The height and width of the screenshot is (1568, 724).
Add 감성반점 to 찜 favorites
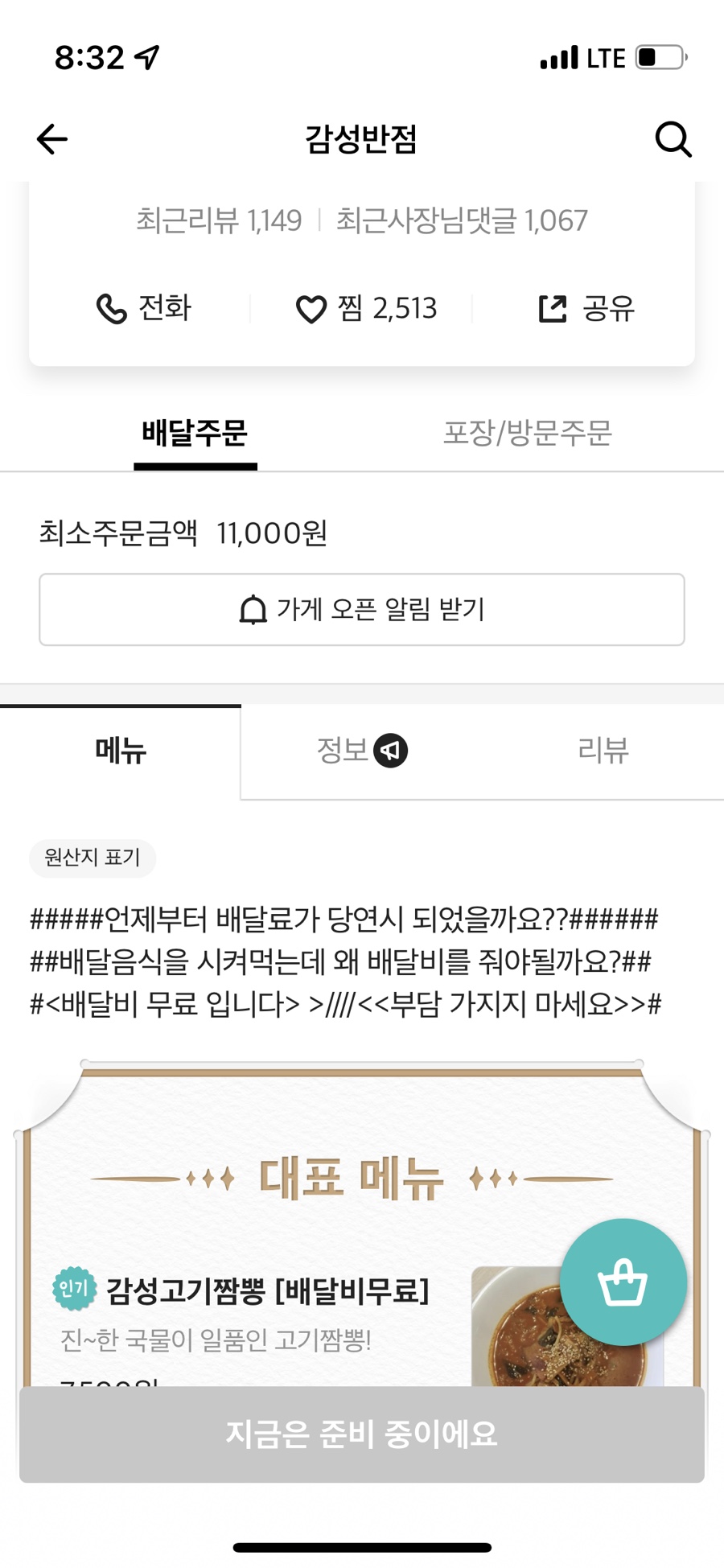[x=366, y=308]
